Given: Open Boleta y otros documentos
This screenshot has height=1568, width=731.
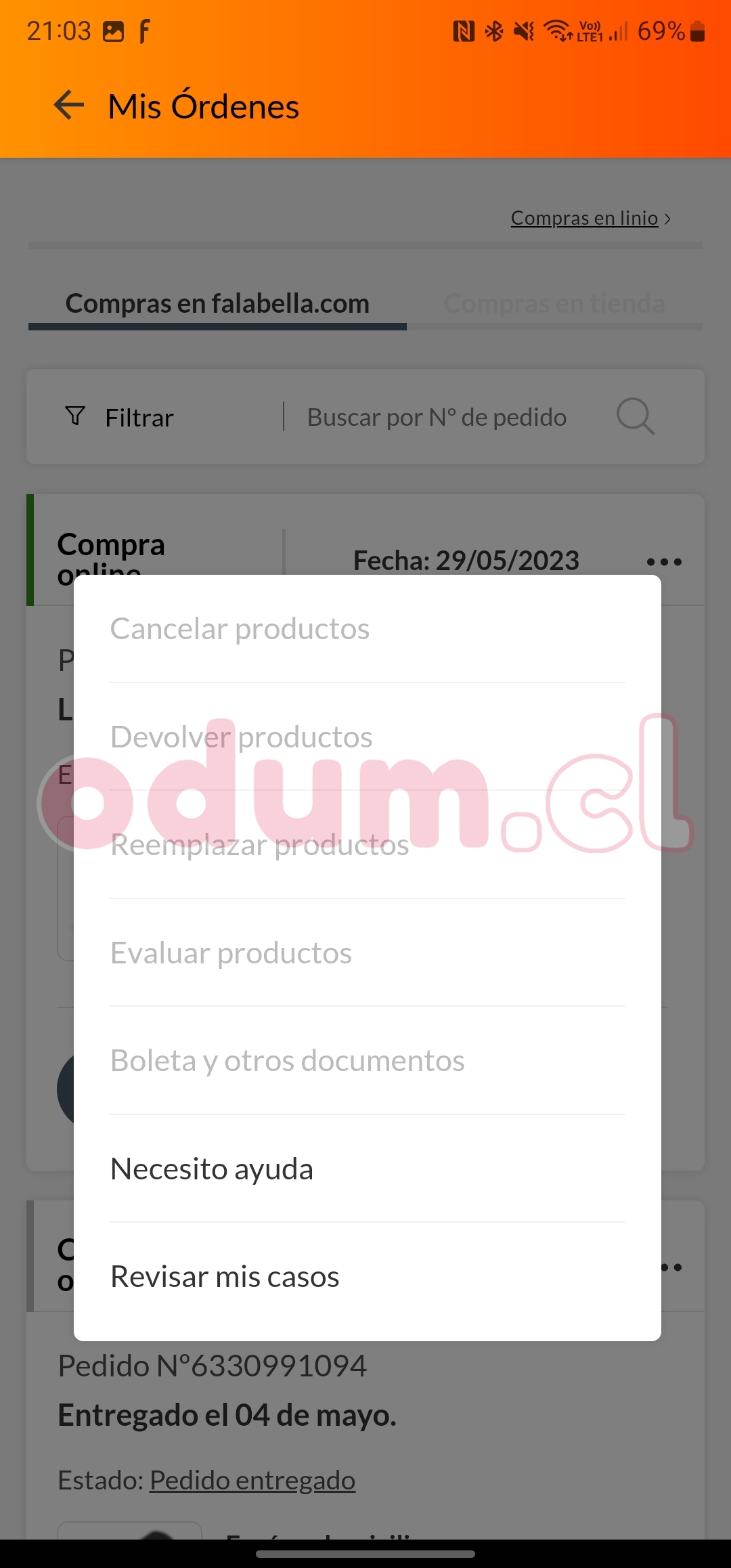Looking at the screenshot, I should click(x=287, y=1061).
